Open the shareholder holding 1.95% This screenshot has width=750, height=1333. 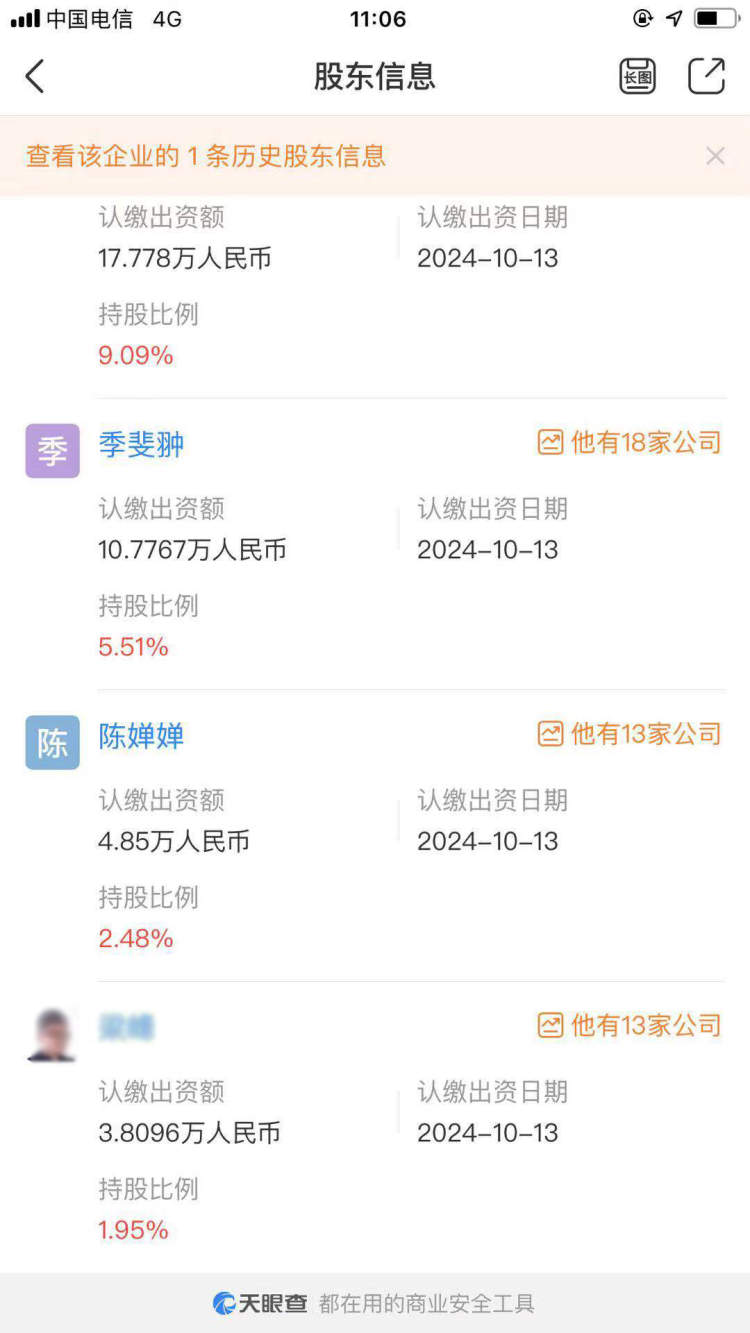126,1027
